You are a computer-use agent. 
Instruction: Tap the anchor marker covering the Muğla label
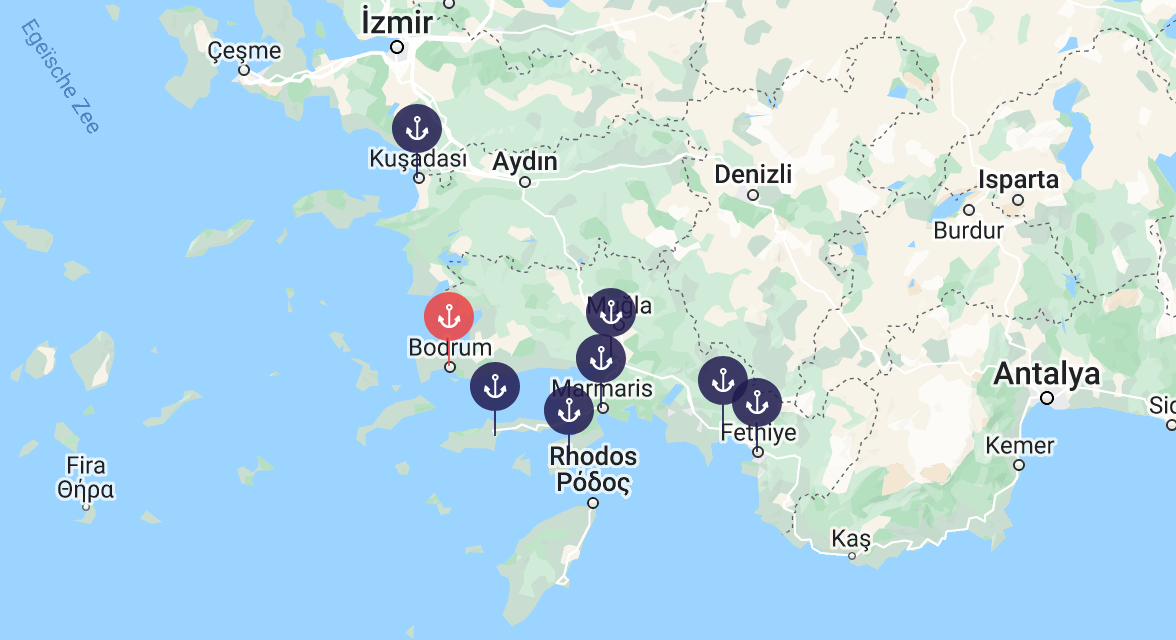click(x=611, y=313)
